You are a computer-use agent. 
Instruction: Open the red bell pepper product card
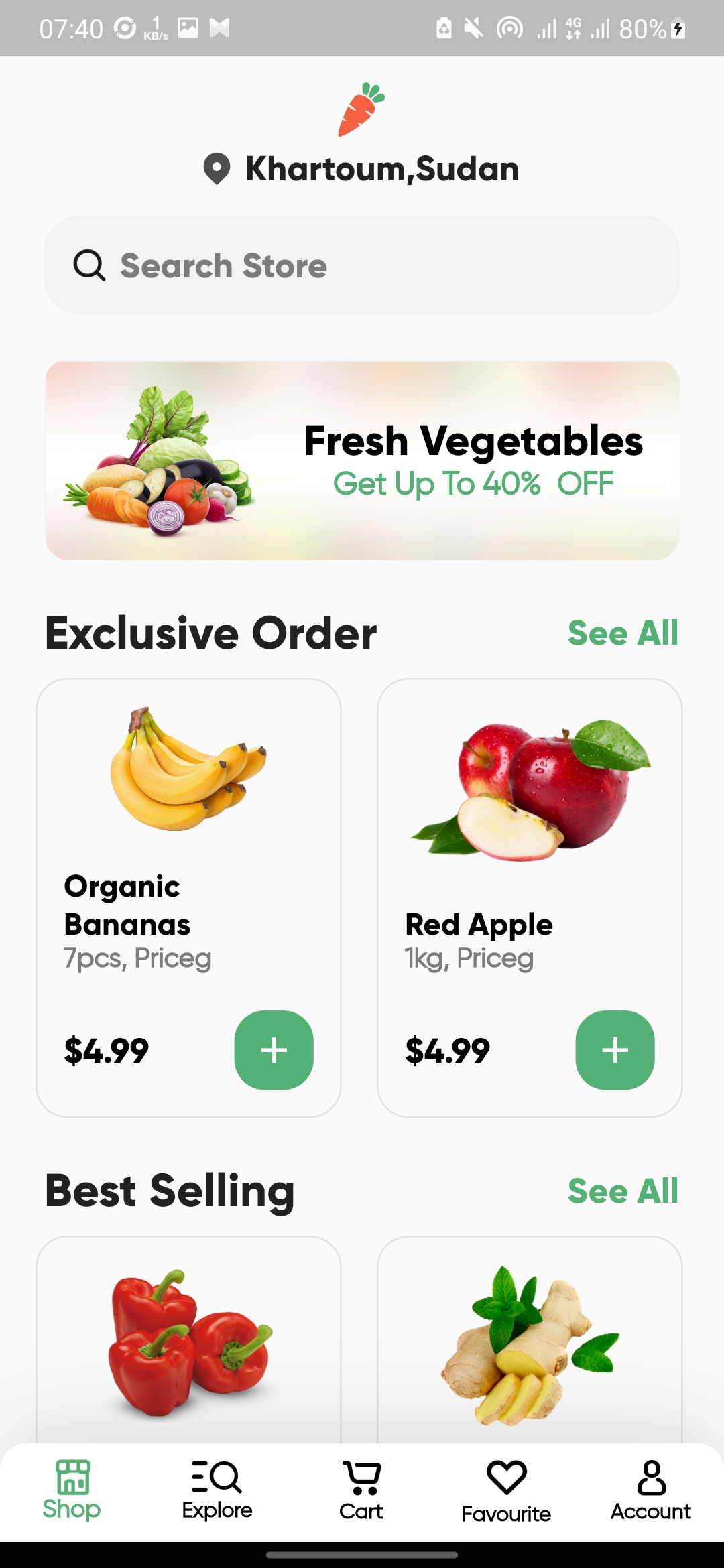(188, 1340)
